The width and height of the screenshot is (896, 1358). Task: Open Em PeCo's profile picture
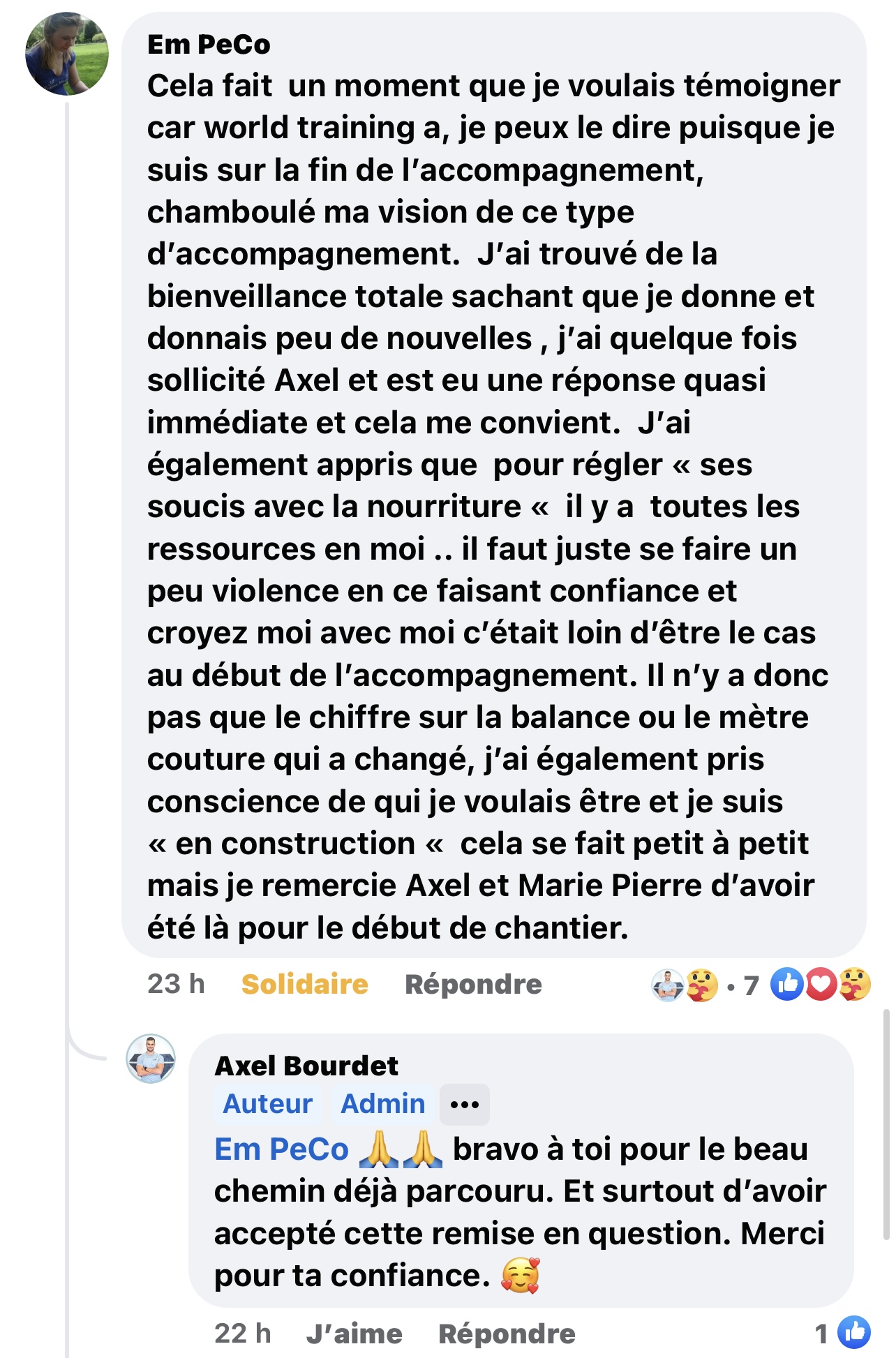point(67,54)
